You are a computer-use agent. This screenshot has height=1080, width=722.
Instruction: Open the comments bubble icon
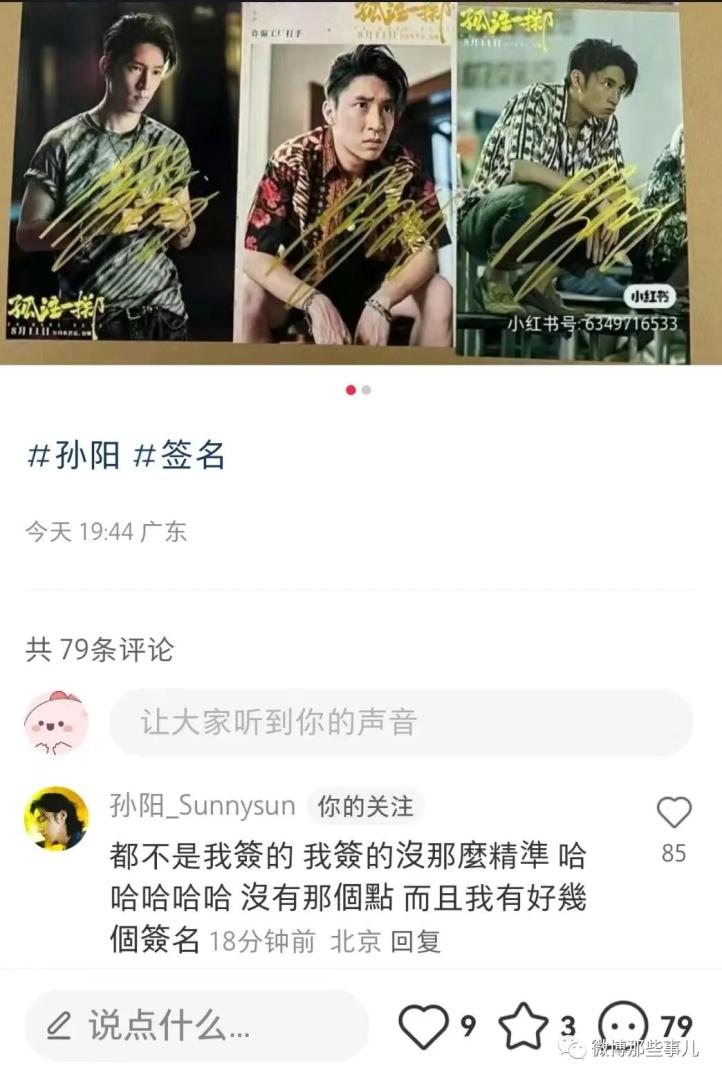tap(625, 1026)
